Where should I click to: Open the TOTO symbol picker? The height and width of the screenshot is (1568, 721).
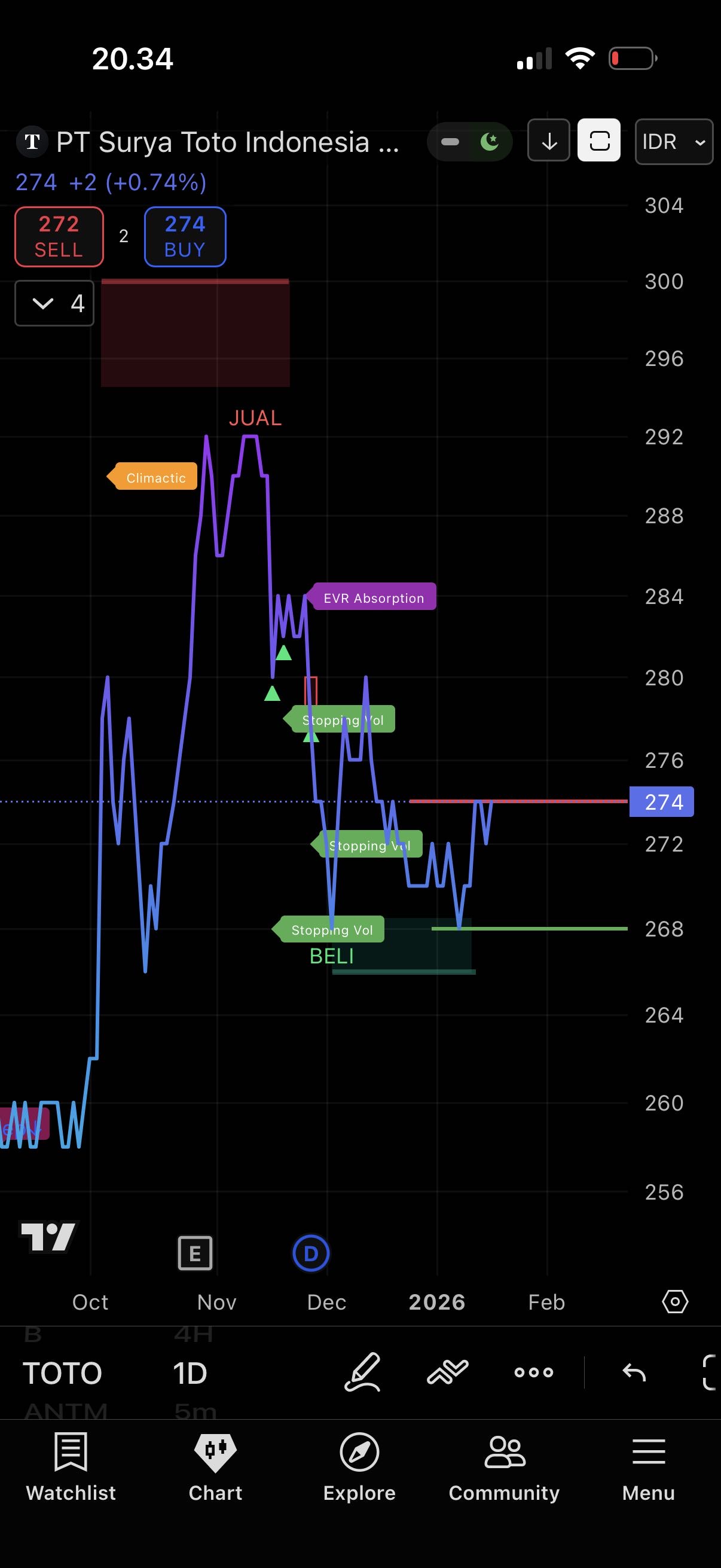pos(62,1372)
